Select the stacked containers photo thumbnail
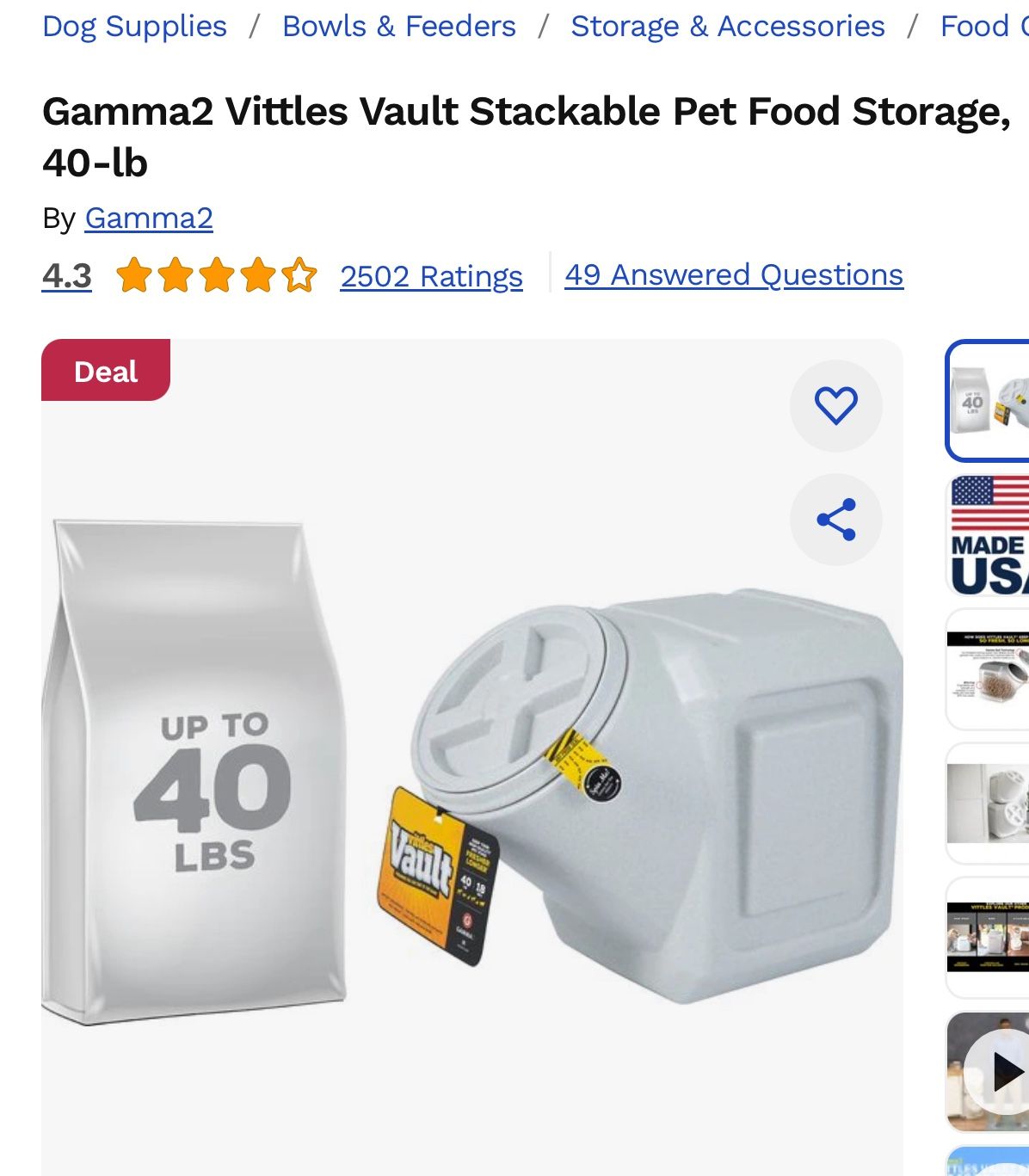This screenshot has width=1029, height=1176. (989, 803)
